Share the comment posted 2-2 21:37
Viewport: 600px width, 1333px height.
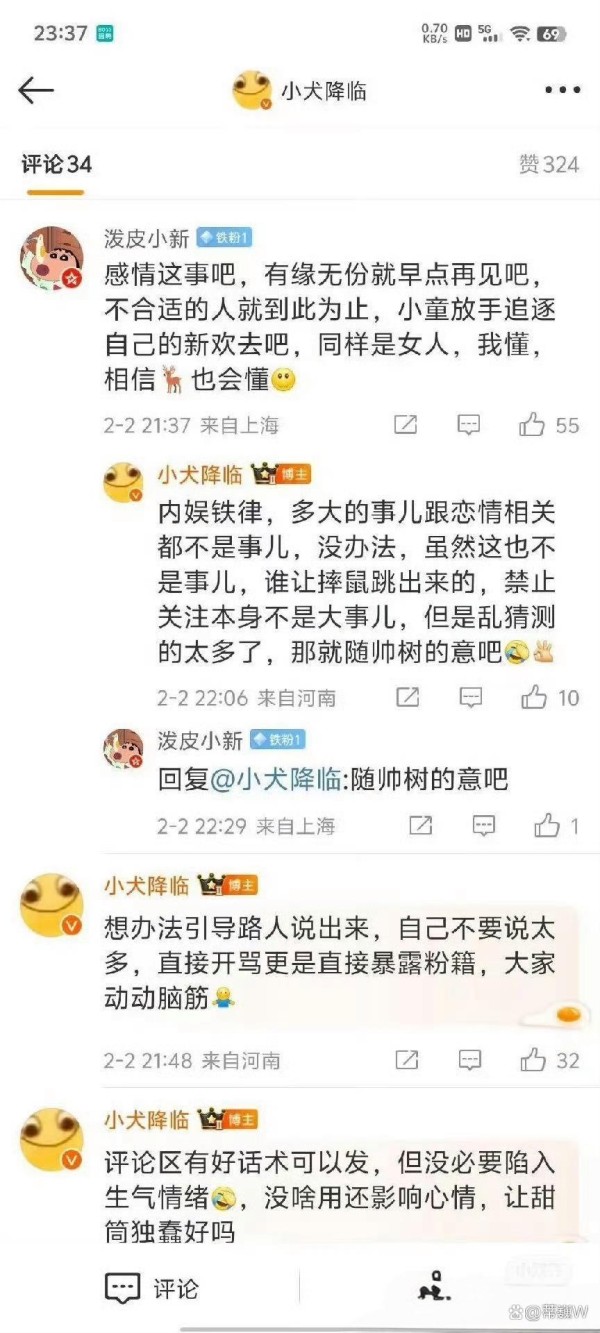(405, 425)
